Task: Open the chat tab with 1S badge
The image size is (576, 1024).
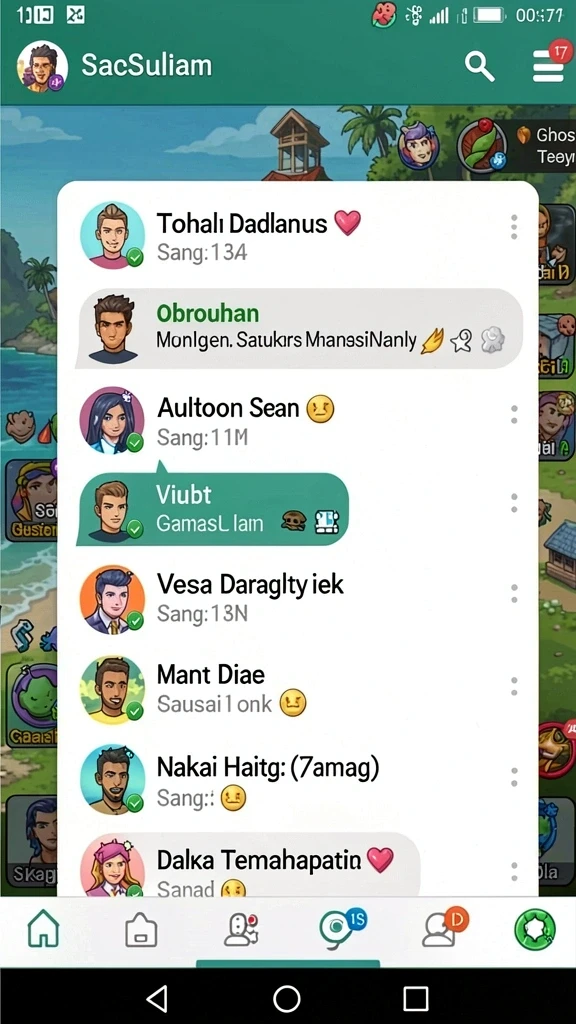Action: [342, 927]
